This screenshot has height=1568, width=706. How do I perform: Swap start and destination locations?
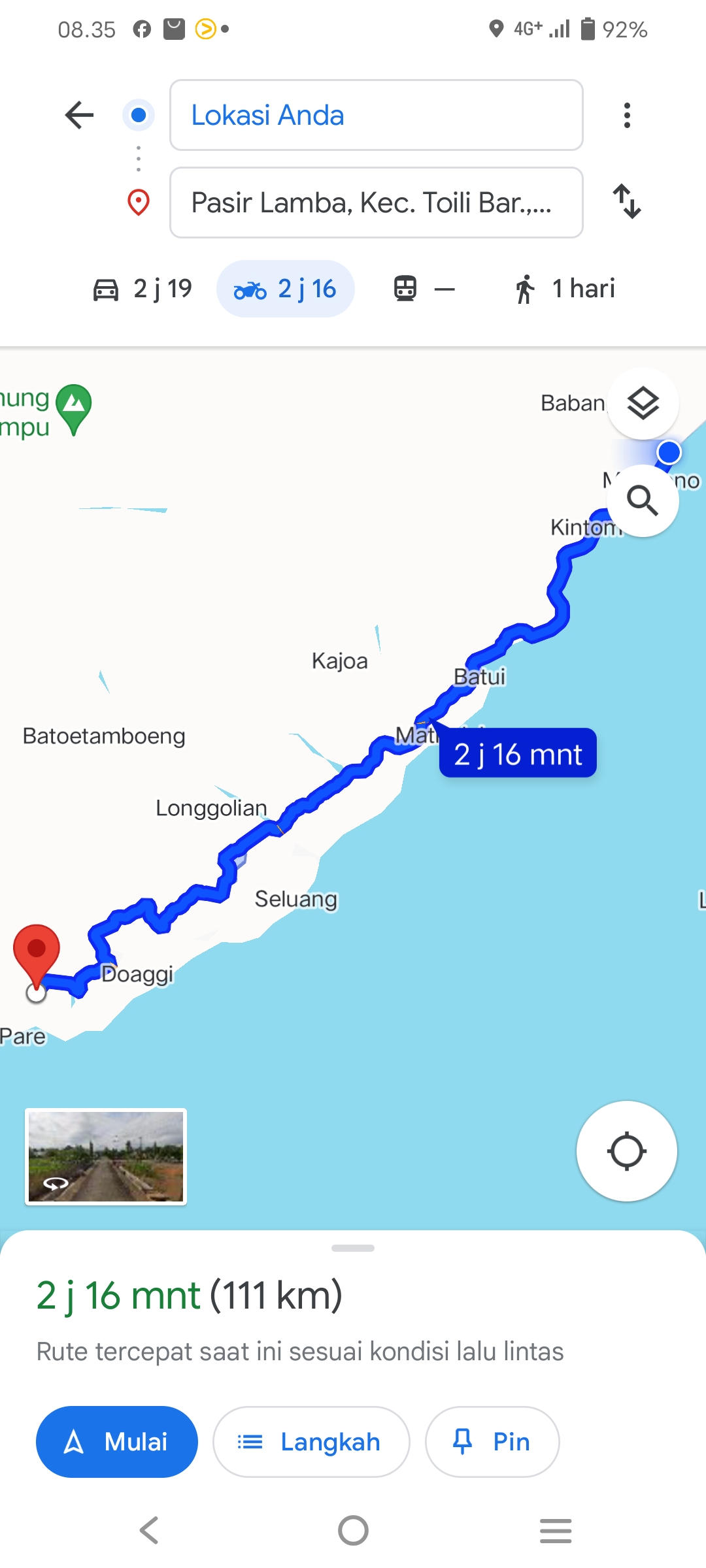627,201
